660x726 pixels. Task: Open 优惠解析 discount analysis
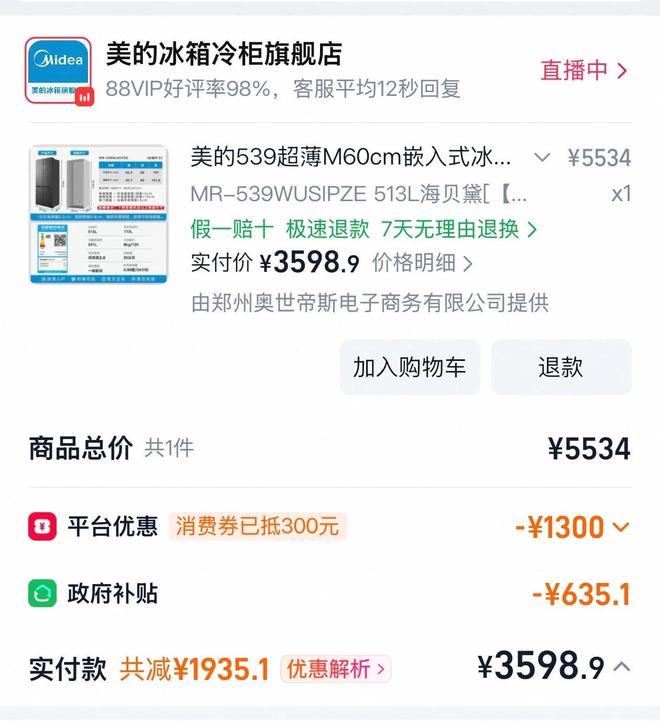[x=335, y=669]
